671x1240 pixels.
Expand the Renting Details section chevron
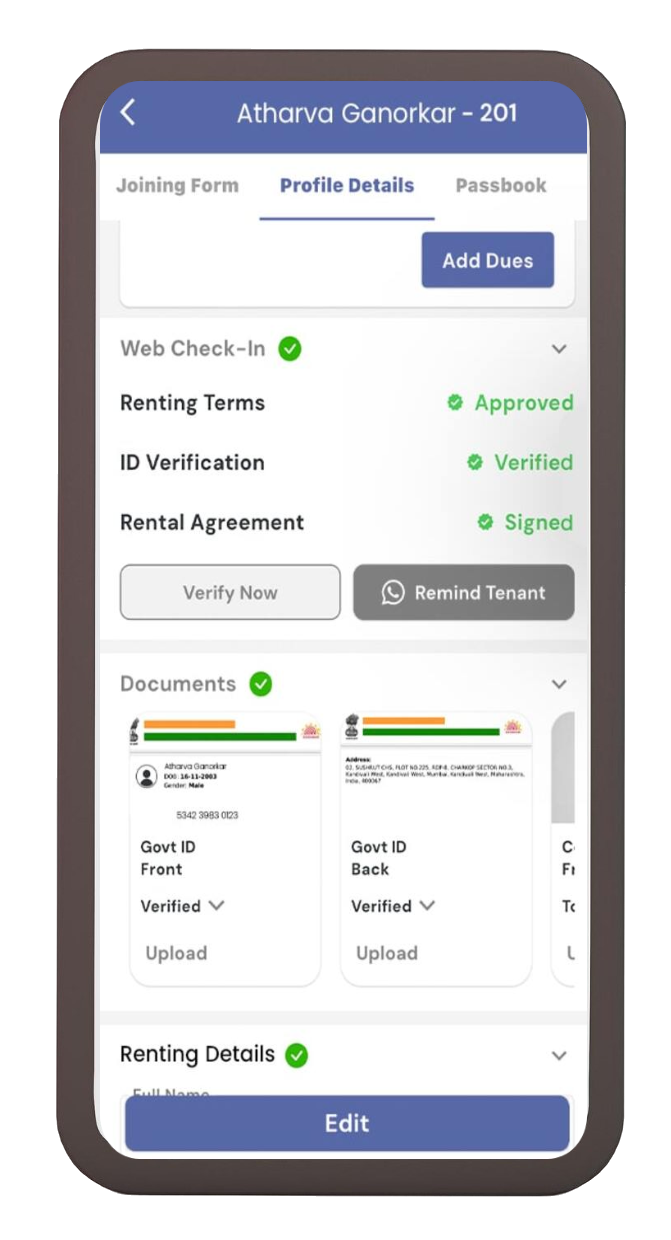tap(559, 1055)
